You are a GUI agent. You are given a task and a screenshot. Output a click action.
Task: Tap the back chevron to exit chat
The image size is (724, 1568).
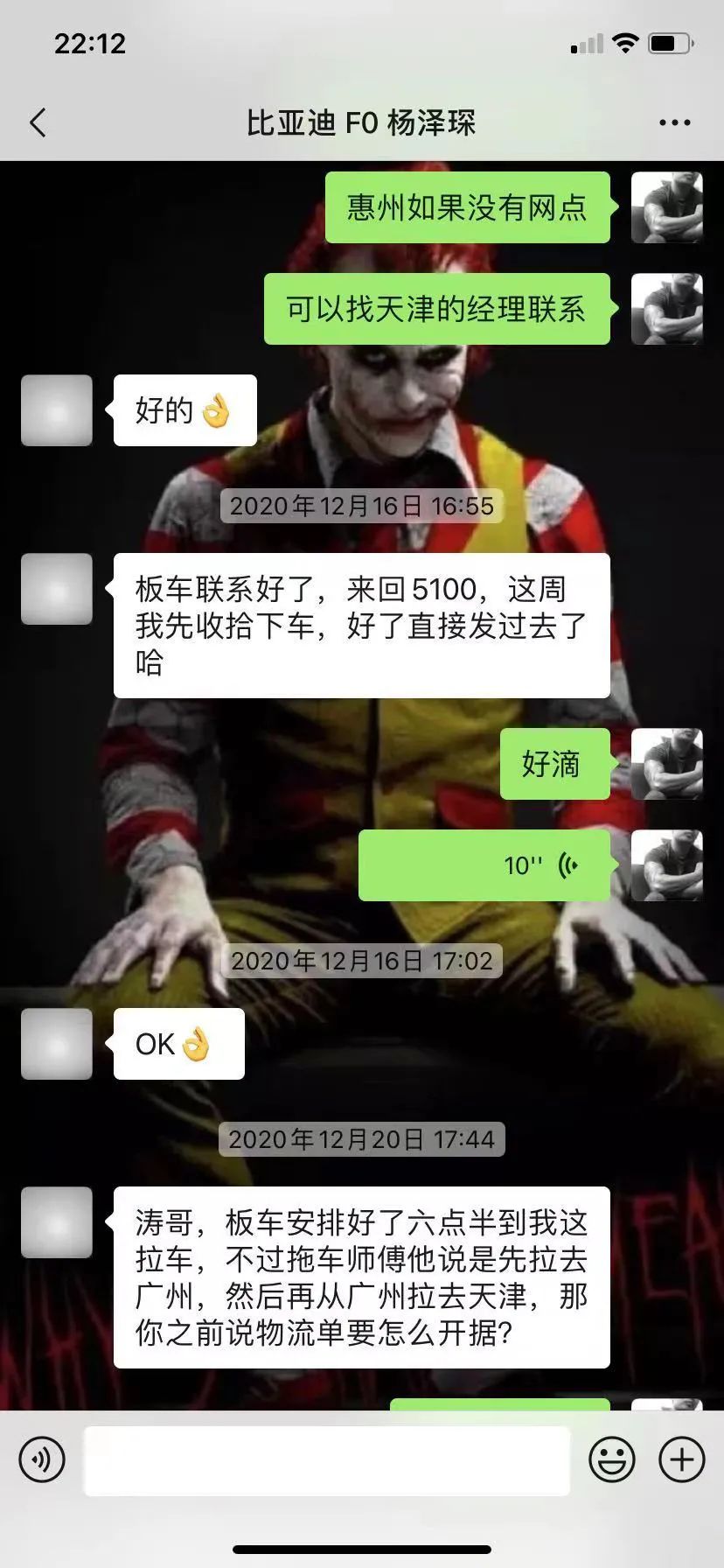tap(37, 122)
